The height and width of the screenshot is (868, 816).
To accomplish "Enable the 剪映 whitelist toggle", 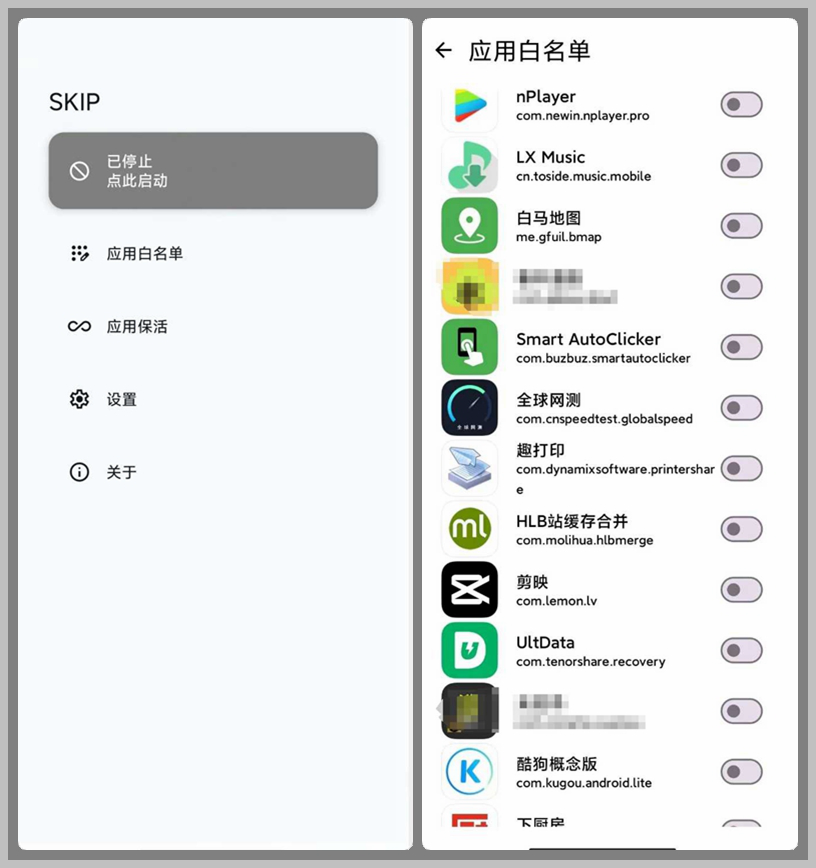I will pyautogui.click(x=741, y=590).
